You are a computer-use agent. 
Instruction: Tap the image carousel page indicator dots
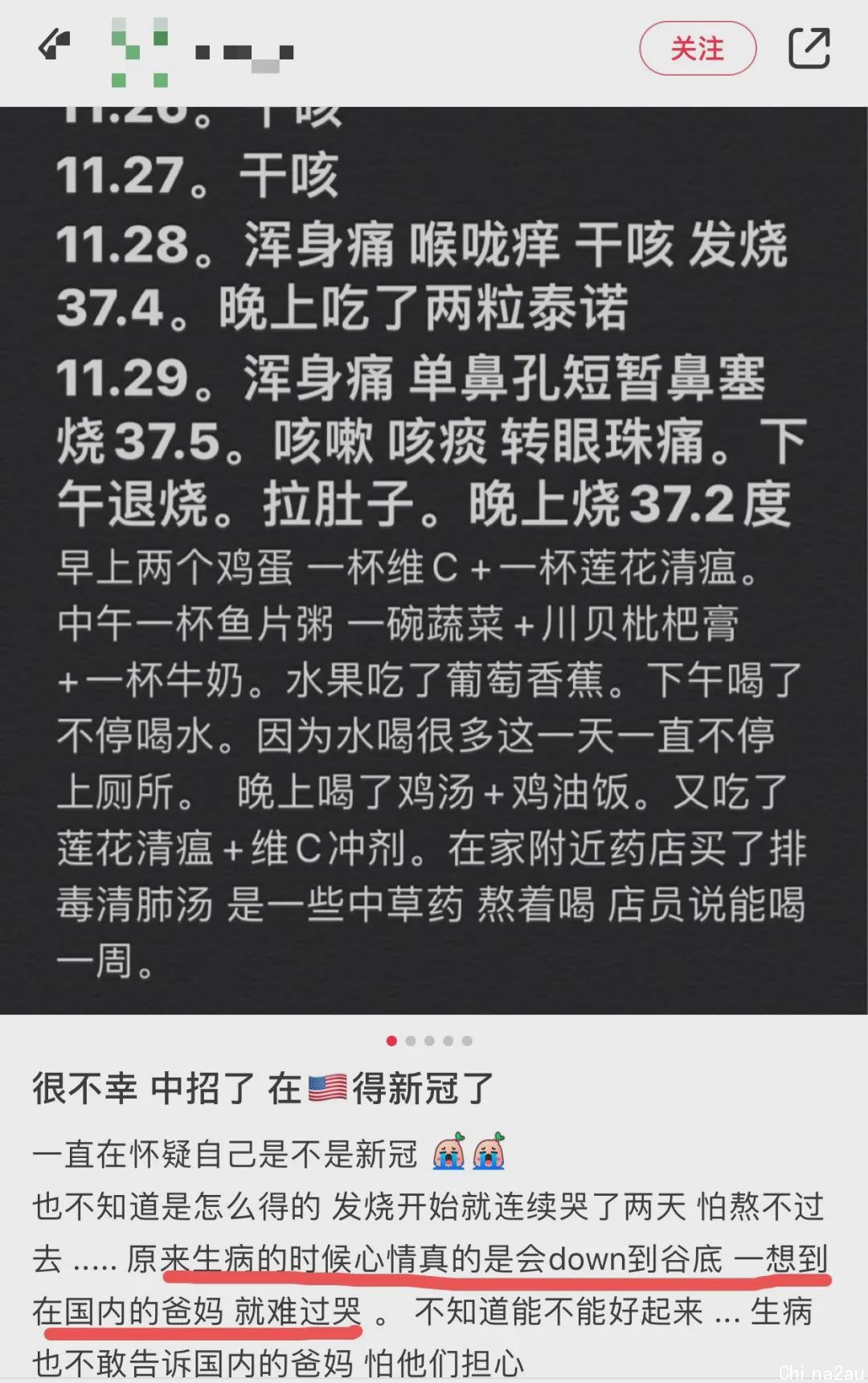tap(429, 1041)
